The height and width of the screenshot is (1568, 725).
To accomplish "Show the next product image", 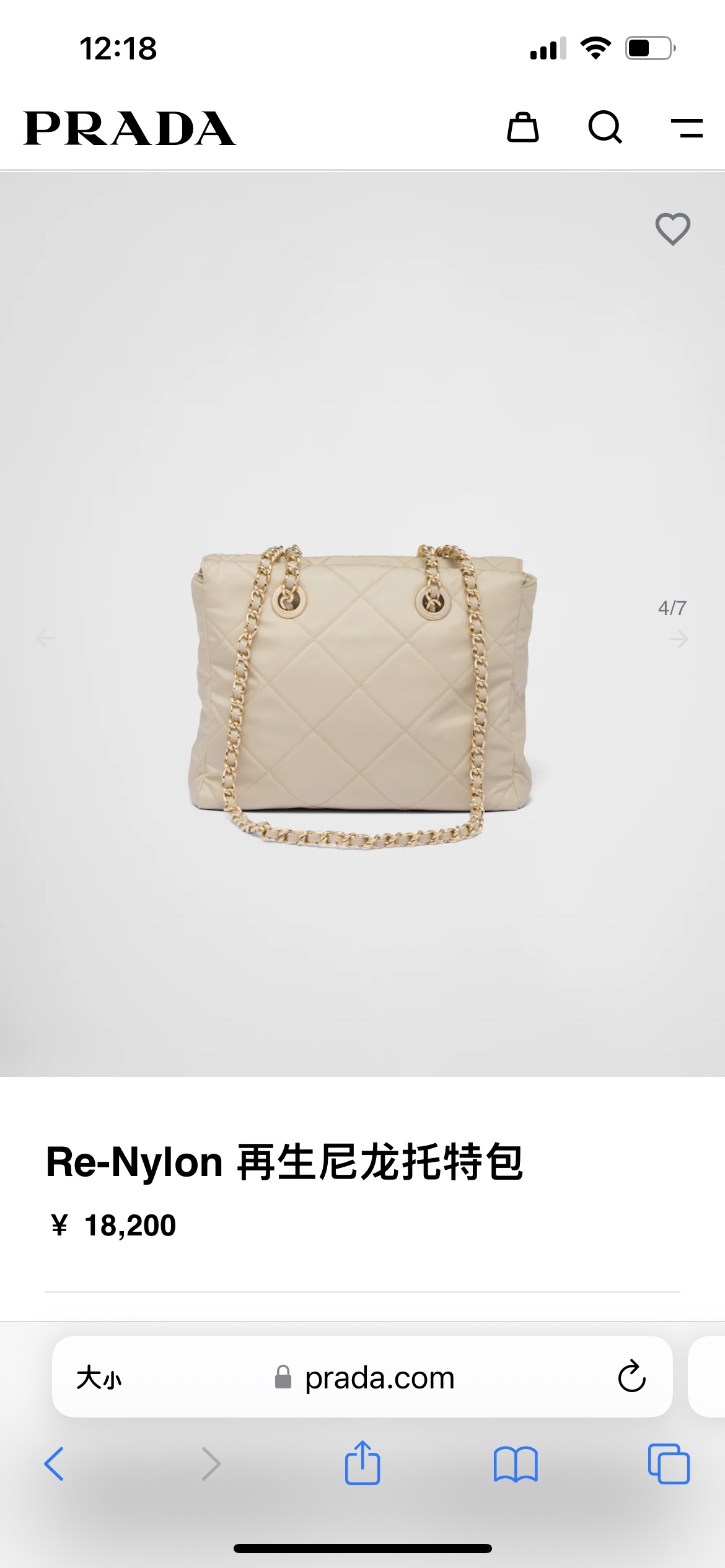I will click(679, 638).
